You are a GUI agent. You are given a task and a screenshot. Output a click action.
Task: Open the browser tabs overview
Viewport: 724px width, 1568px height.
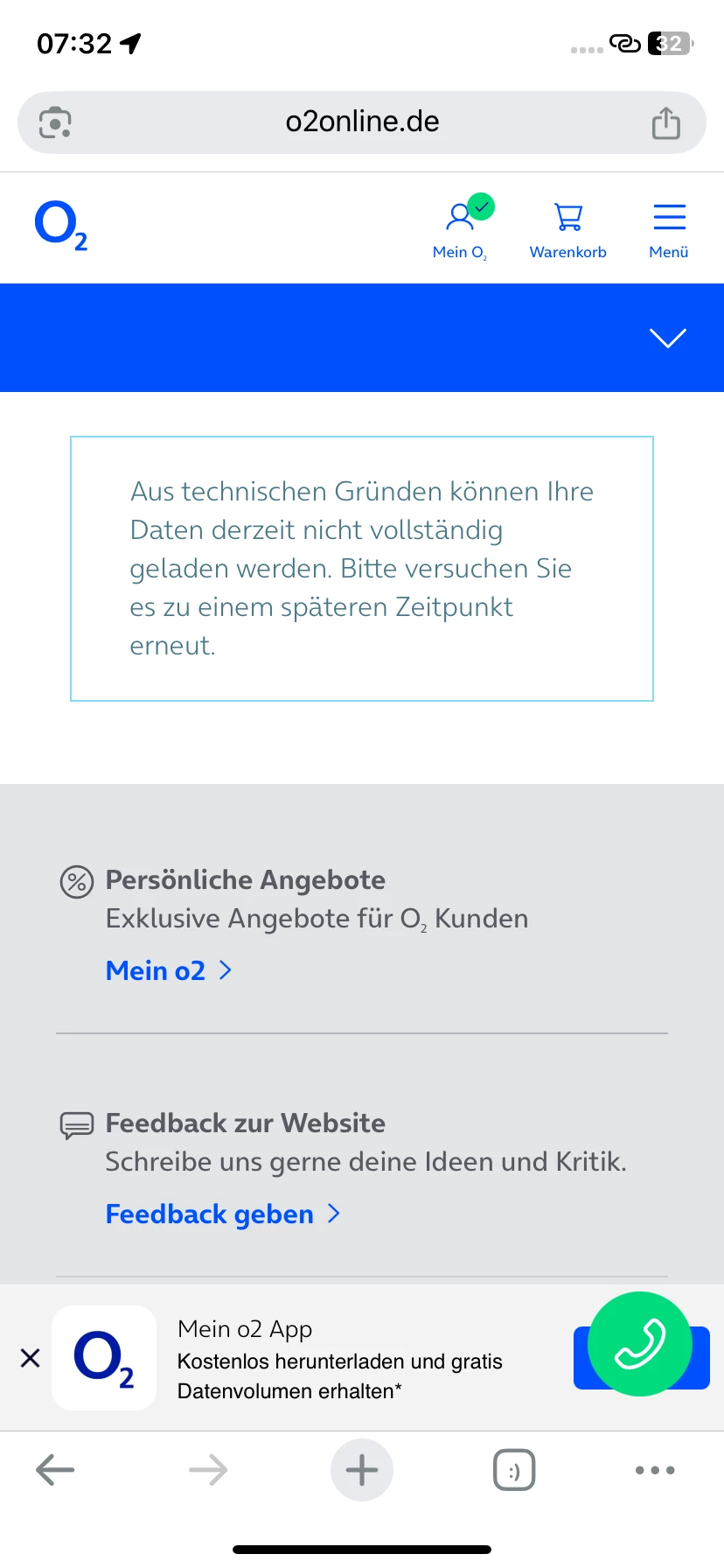pos(514,1470)
